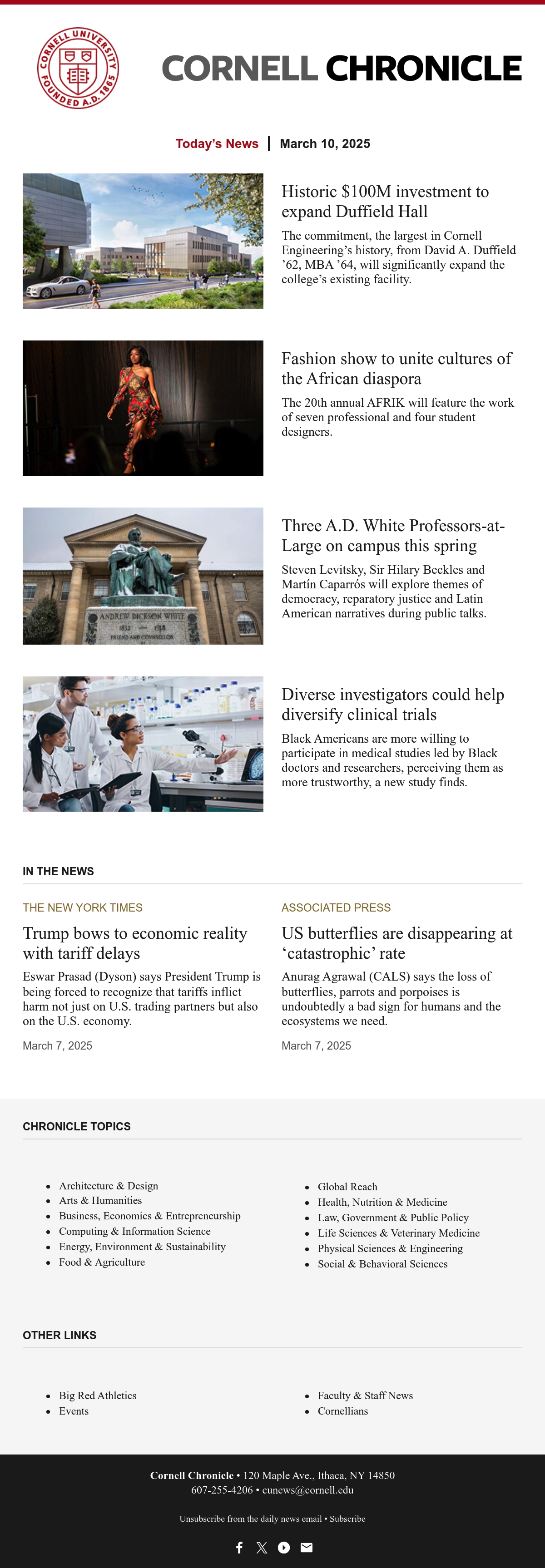Open the Duffield Hall $100M investment article

point(385,202)
